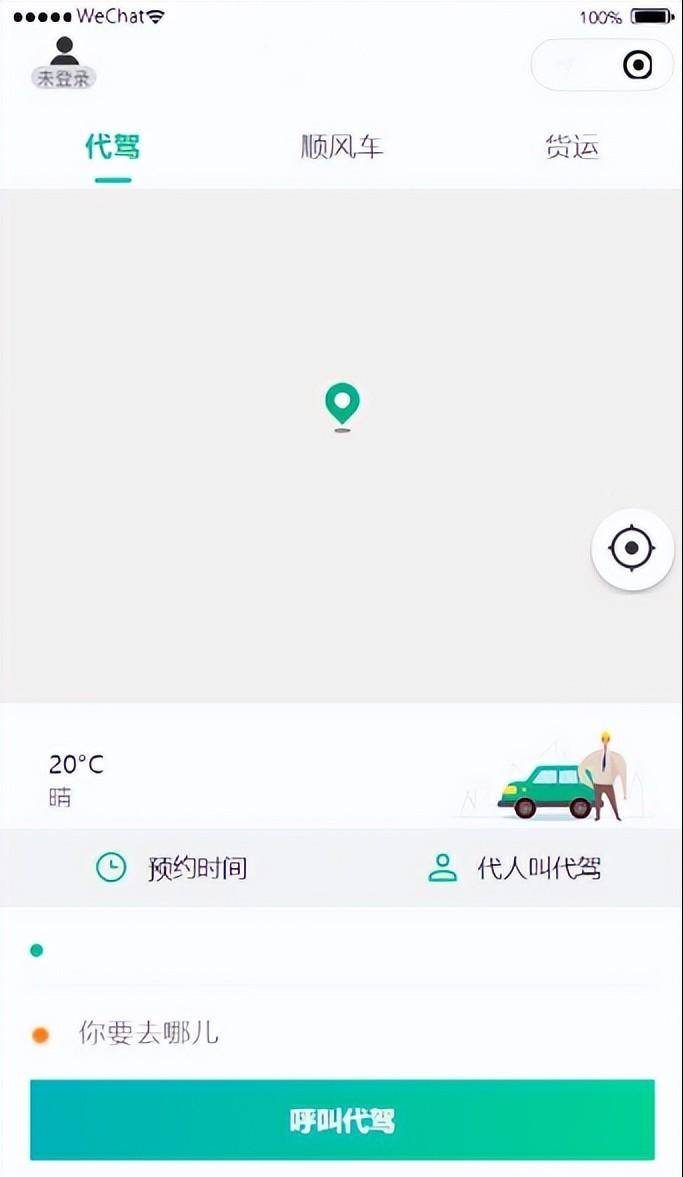Tap the 呼叫代驾 button
This screenshot has height=1177, width=683.
pyautogui.click(x=342, y=1120)
